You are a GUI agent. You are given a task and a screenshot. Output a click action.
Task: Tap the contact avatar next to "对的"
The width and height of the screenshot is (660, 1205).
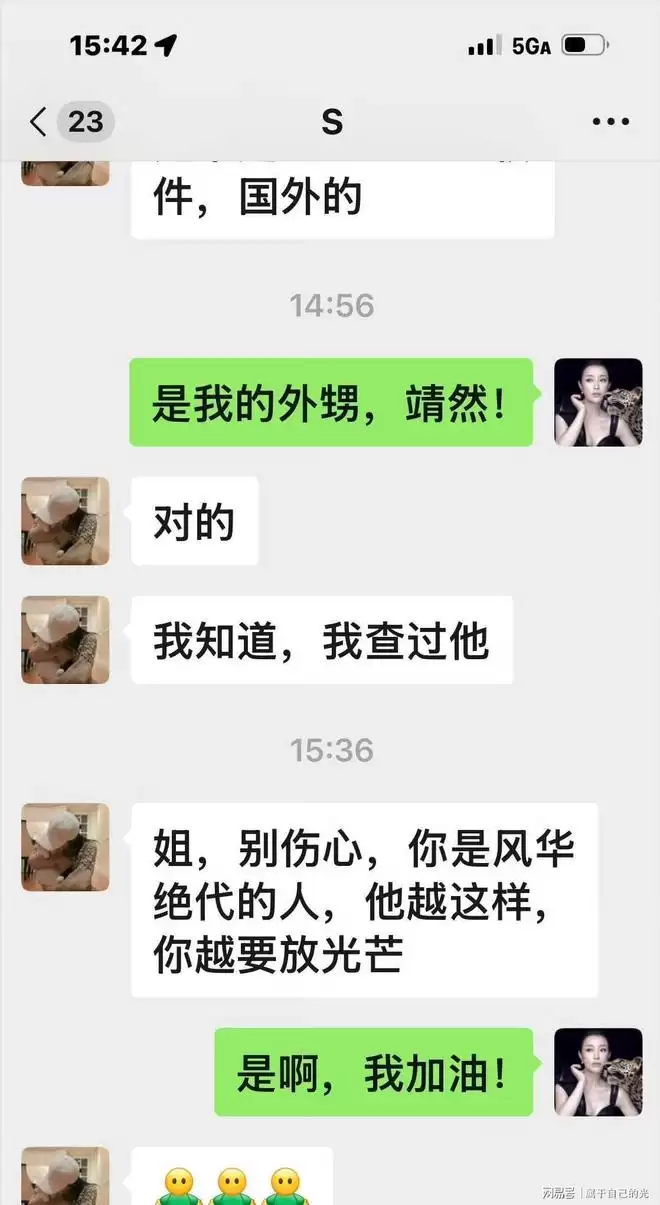(x=66, y=521)
